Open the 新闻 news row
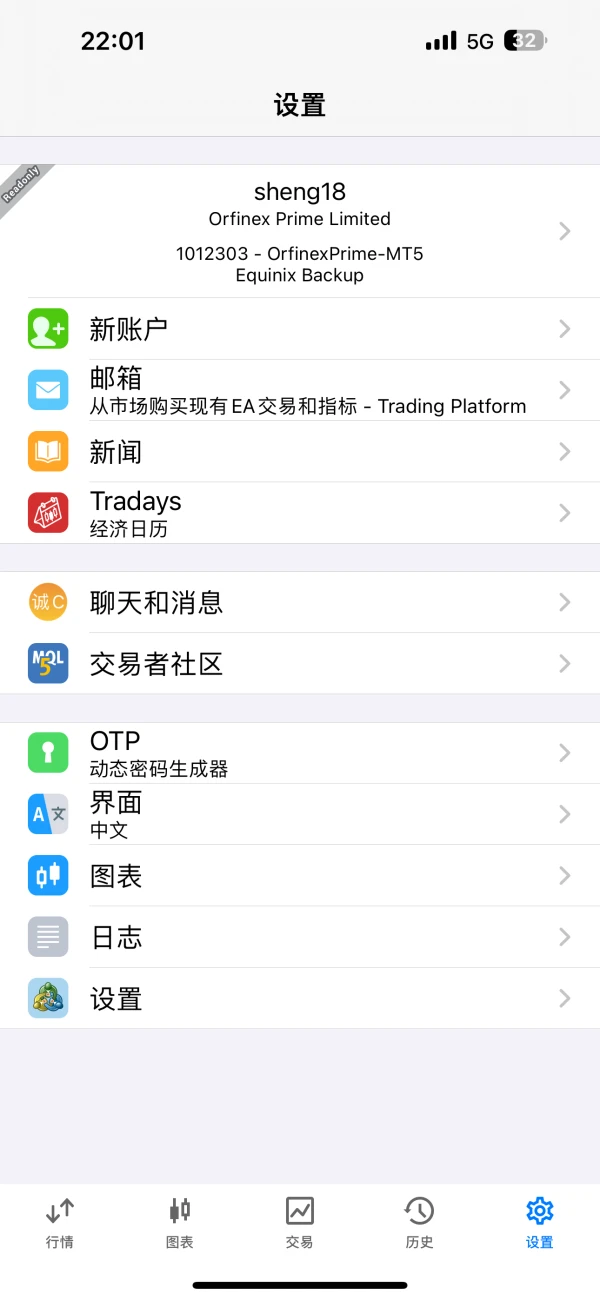600x1300 pixels. (x=300, y=451)
